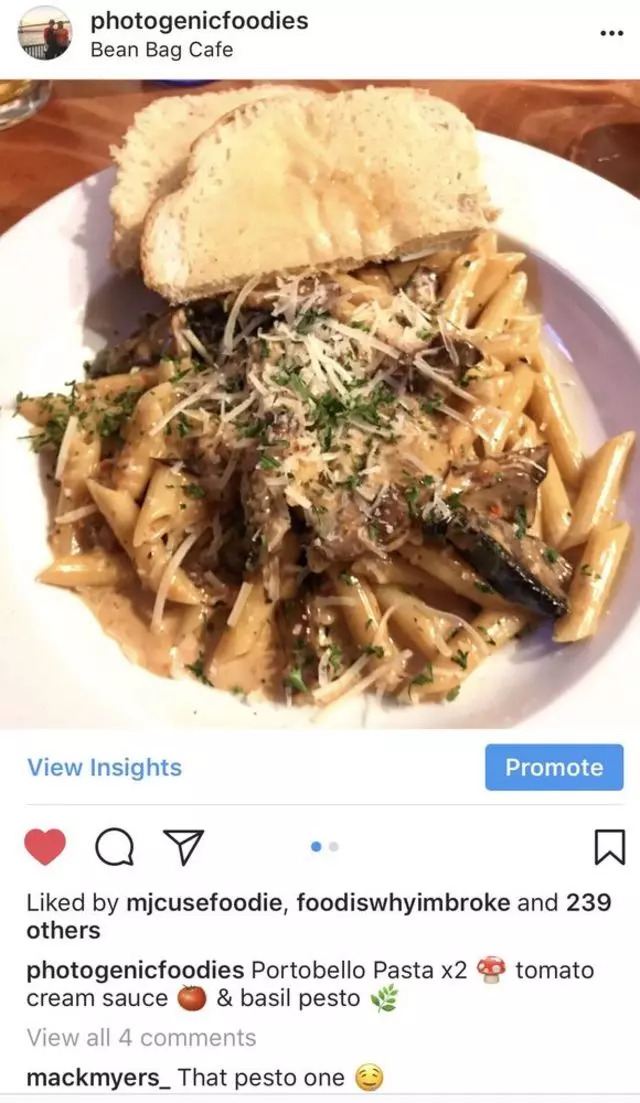The image size is (640, 1103).
Task: Open the post's three-dot options menu
Action: coord(610,33)
